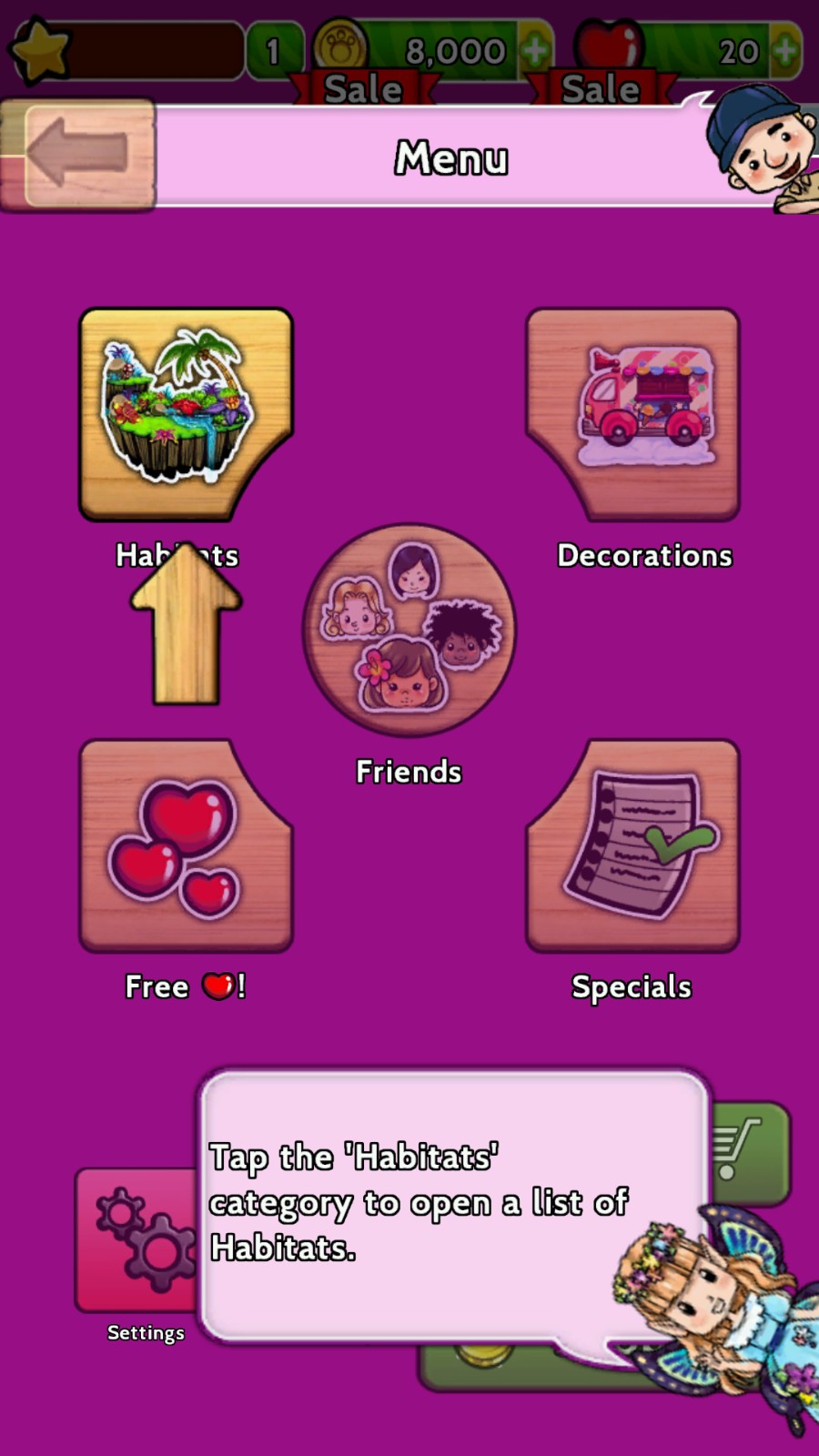Open the Decorations category
This screenshot has width=819, height=1456.
pos(633,414)
